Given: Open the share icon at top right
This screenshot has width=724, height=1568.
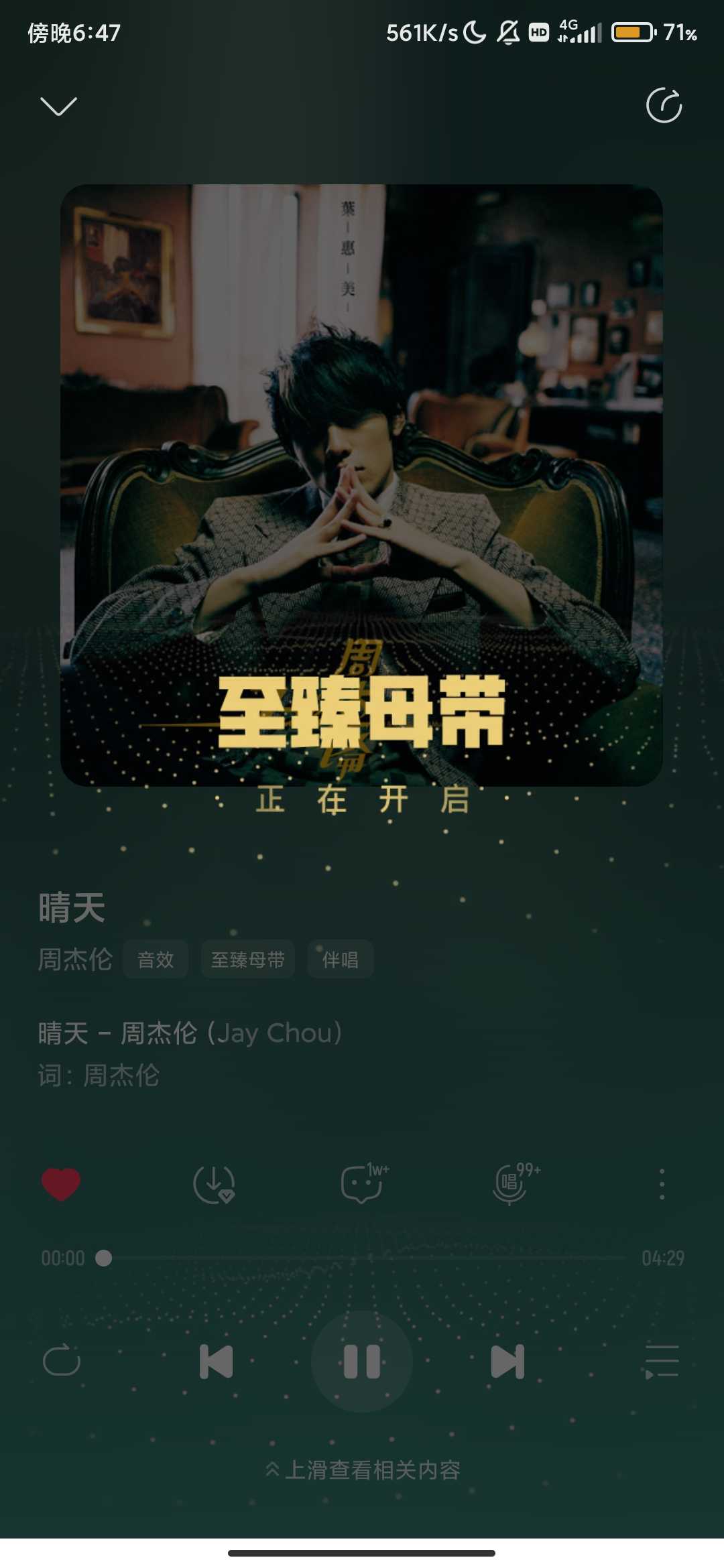Looking at the screenshot, I should tap(664, 106).
